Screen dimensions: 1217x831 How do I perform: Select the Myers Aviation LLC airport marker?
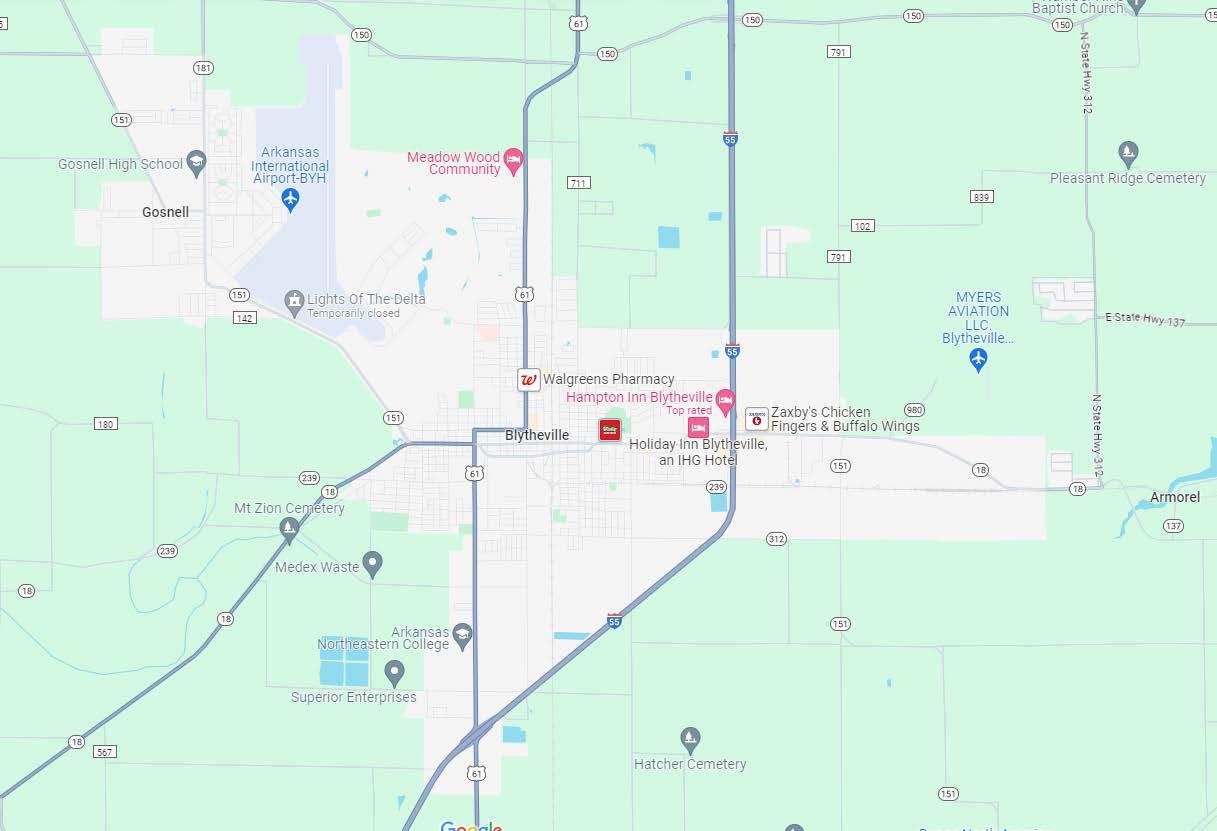pyautogui.click(x=979, y=360)
